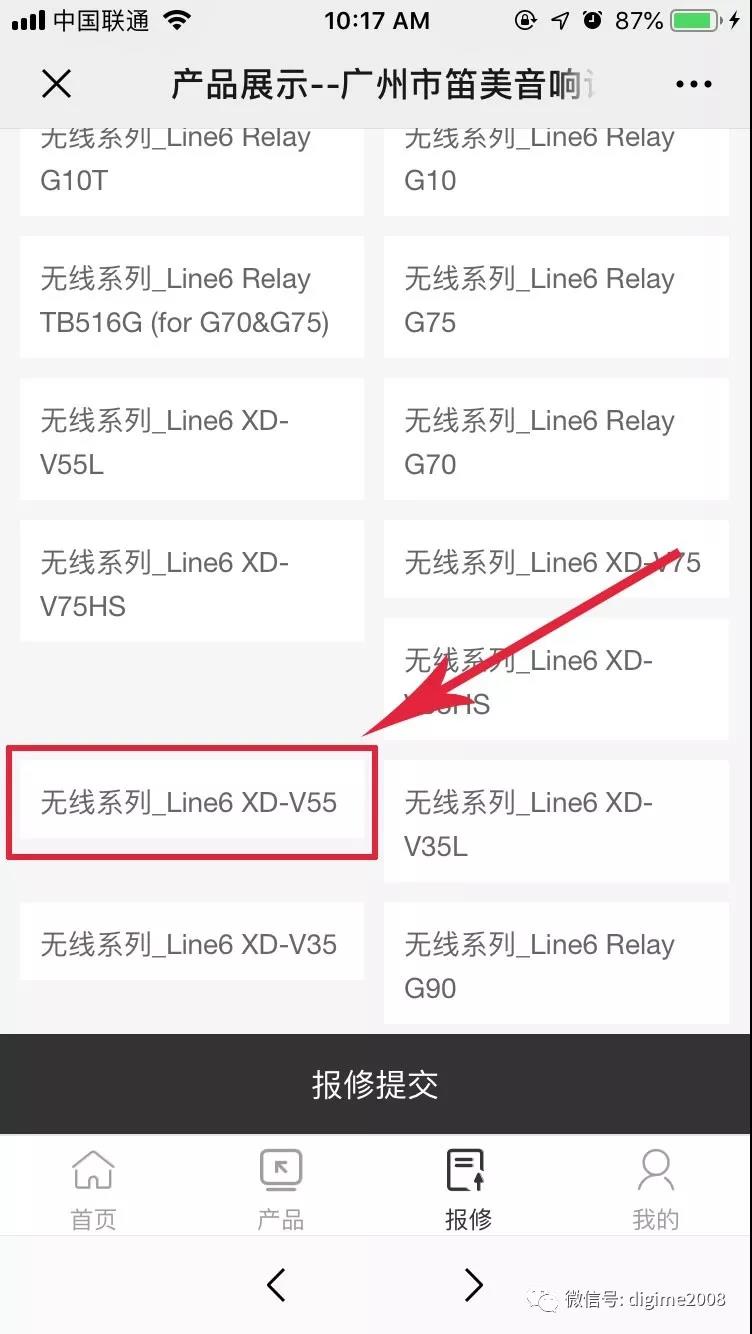Select the Line6 XD-V55L product
Image resolution: width=752 pixels, height=1334 pixels.
tap(192, 442)
